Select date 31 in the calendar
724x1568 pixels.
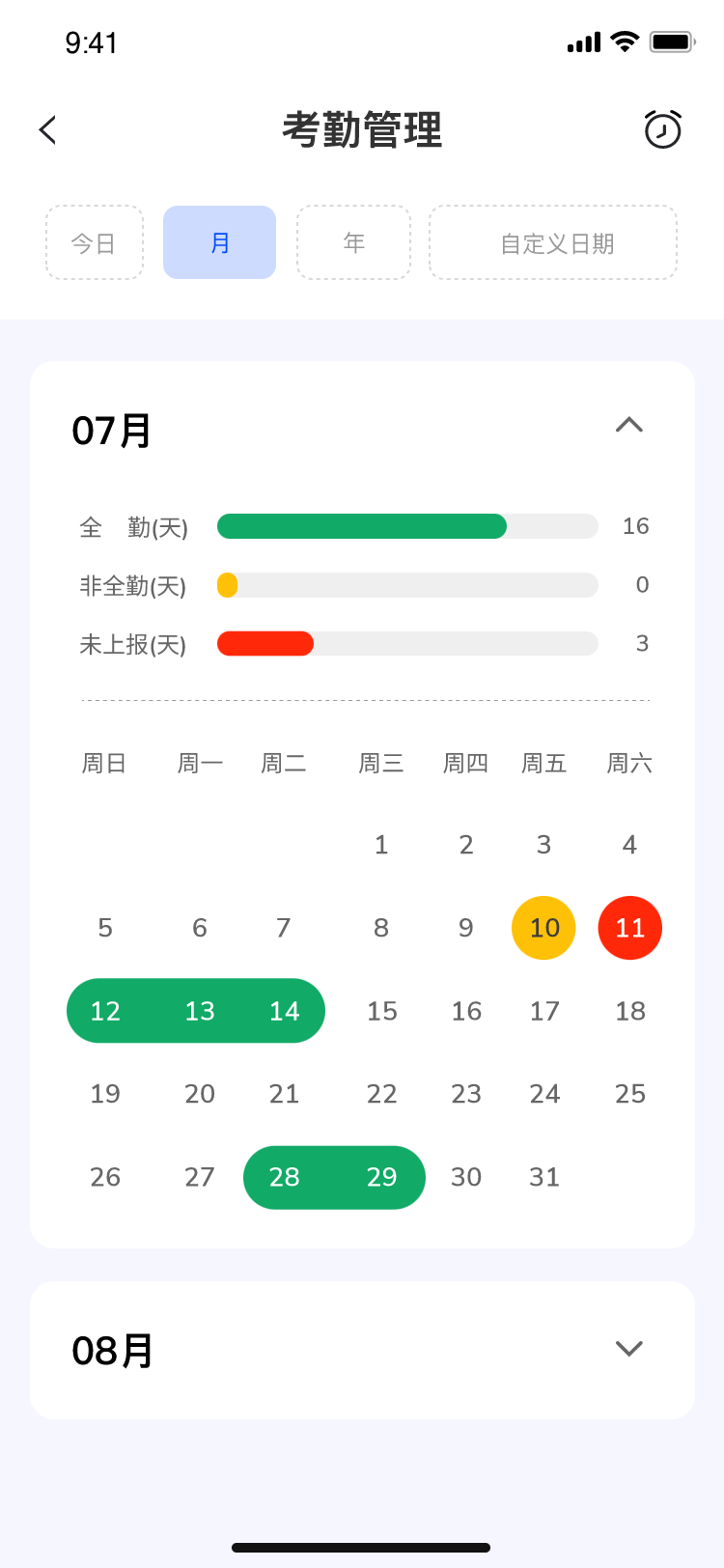click(544, 1177)
